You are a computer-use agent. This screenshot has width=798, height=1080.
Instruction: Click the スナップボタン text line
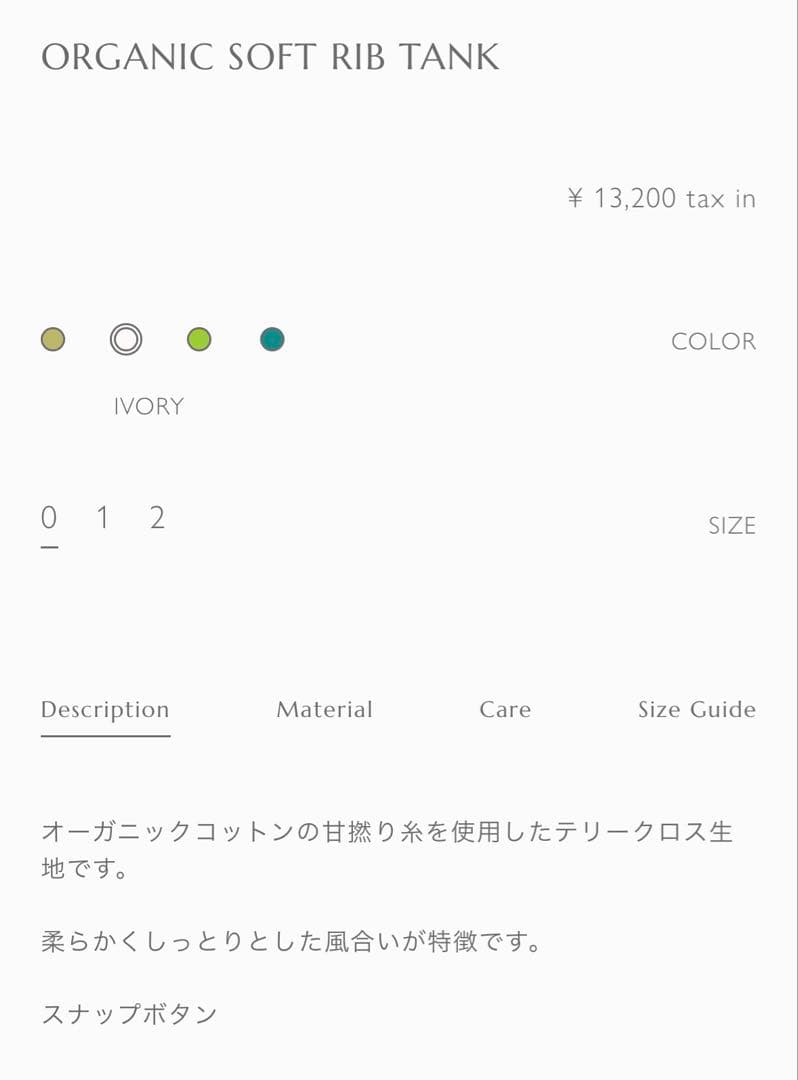click(x=128, y=1013)
